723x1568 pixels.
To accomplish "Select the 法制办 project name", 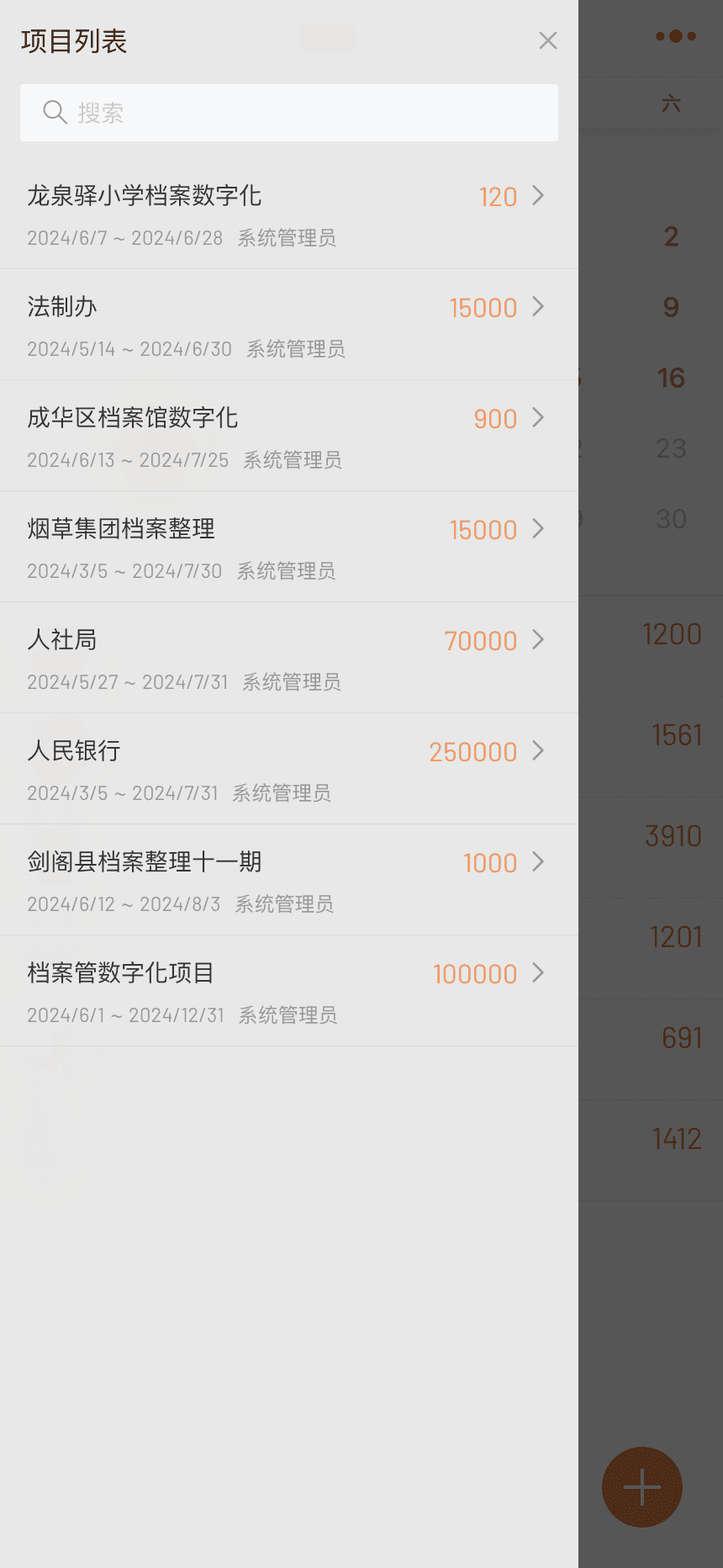I will pyautogui.click(x=62, y=307).
